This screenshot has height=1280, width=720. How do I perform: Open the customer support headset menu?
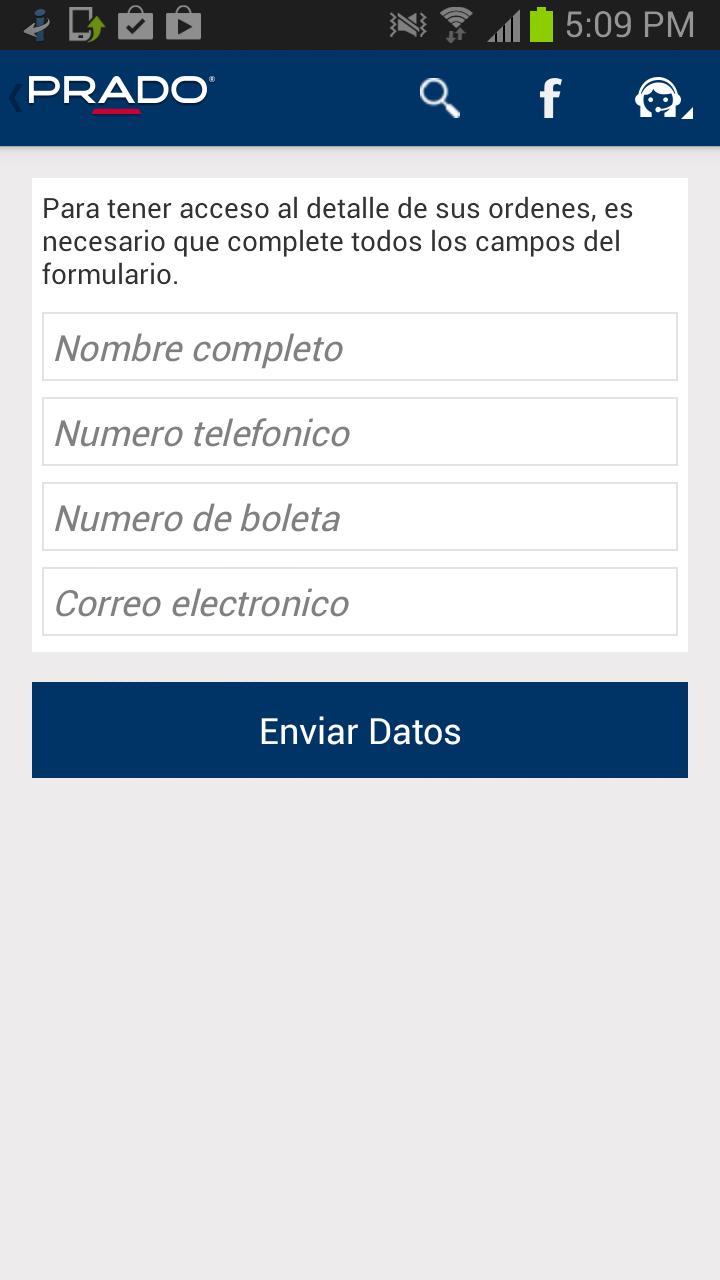661,98
